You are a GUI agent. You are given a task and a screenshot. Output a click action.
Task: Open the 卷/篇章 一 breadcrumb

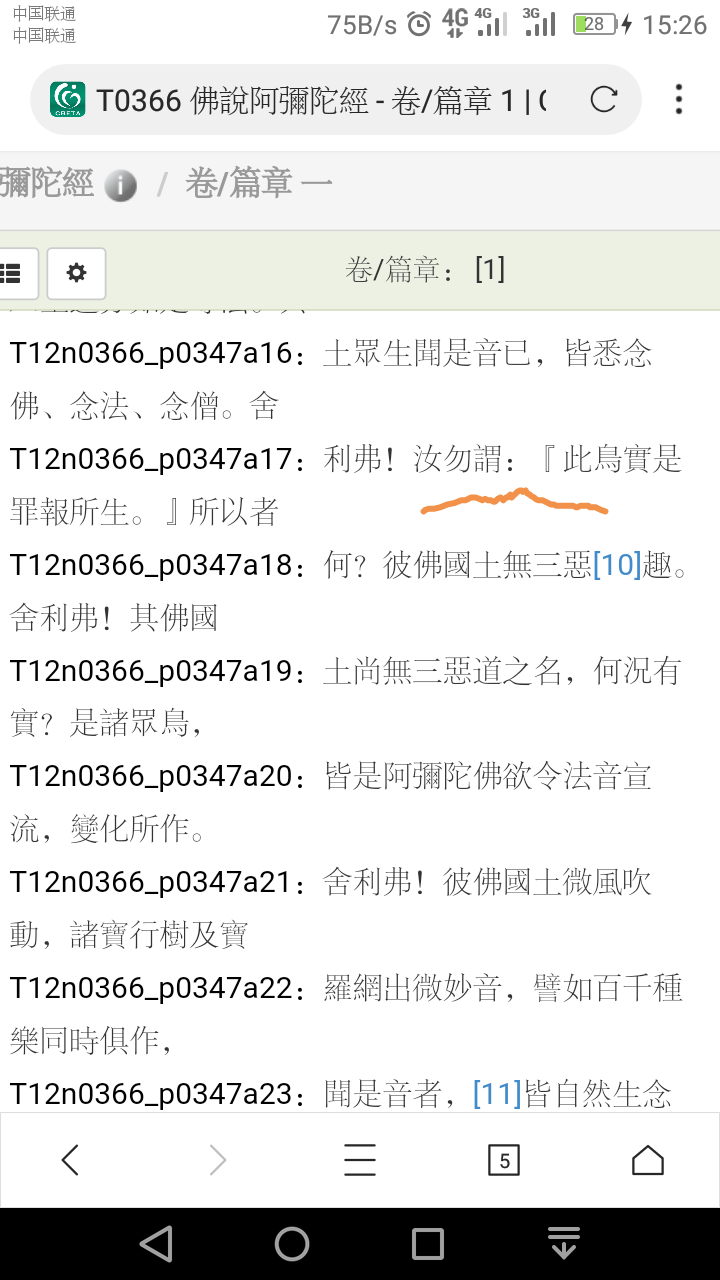click(258, 184)
